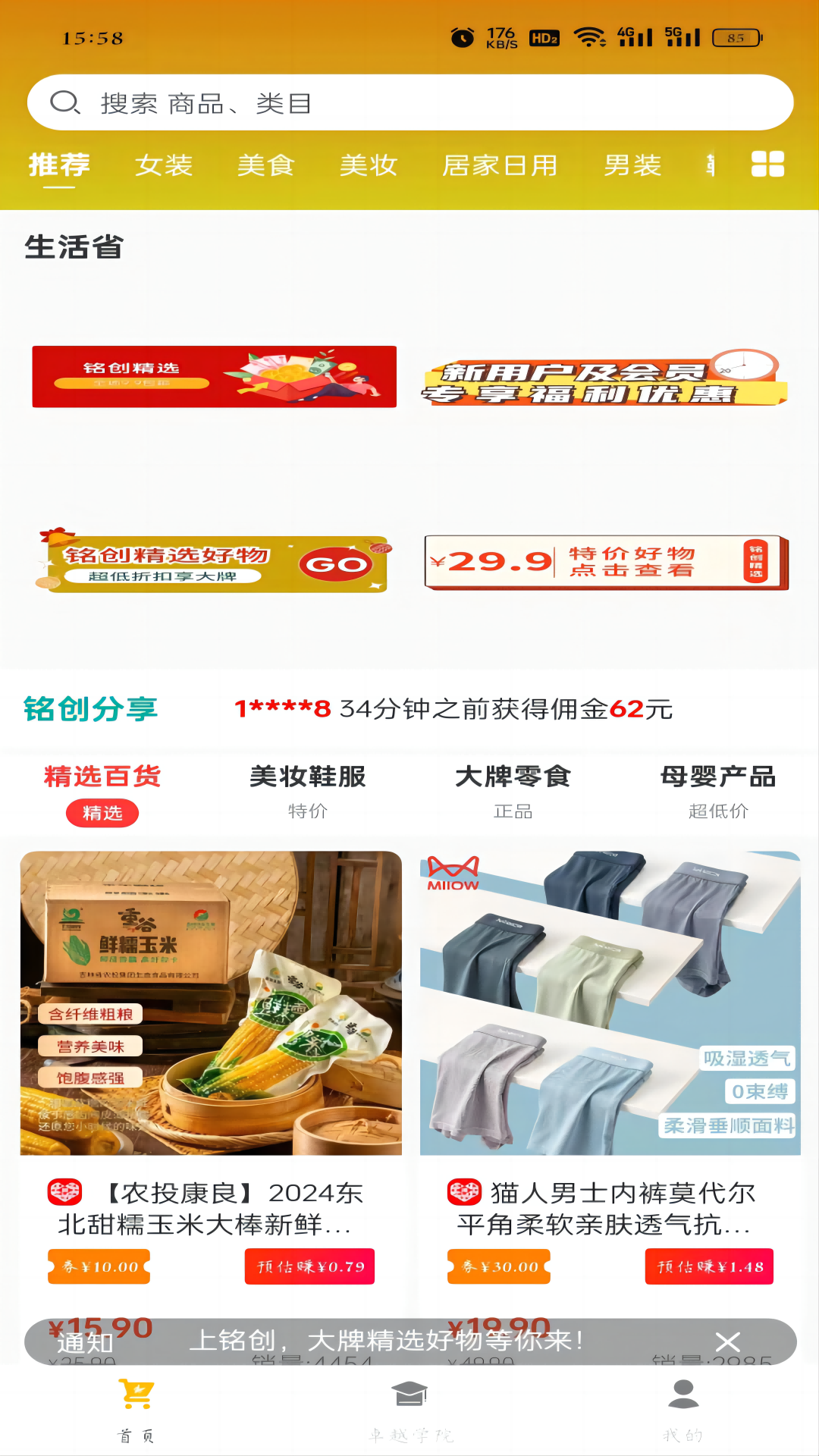Dismiss the 通知 notification banner
Image resolution: width=819 pixels, height=1456 pixels.
pos(727,1342)
